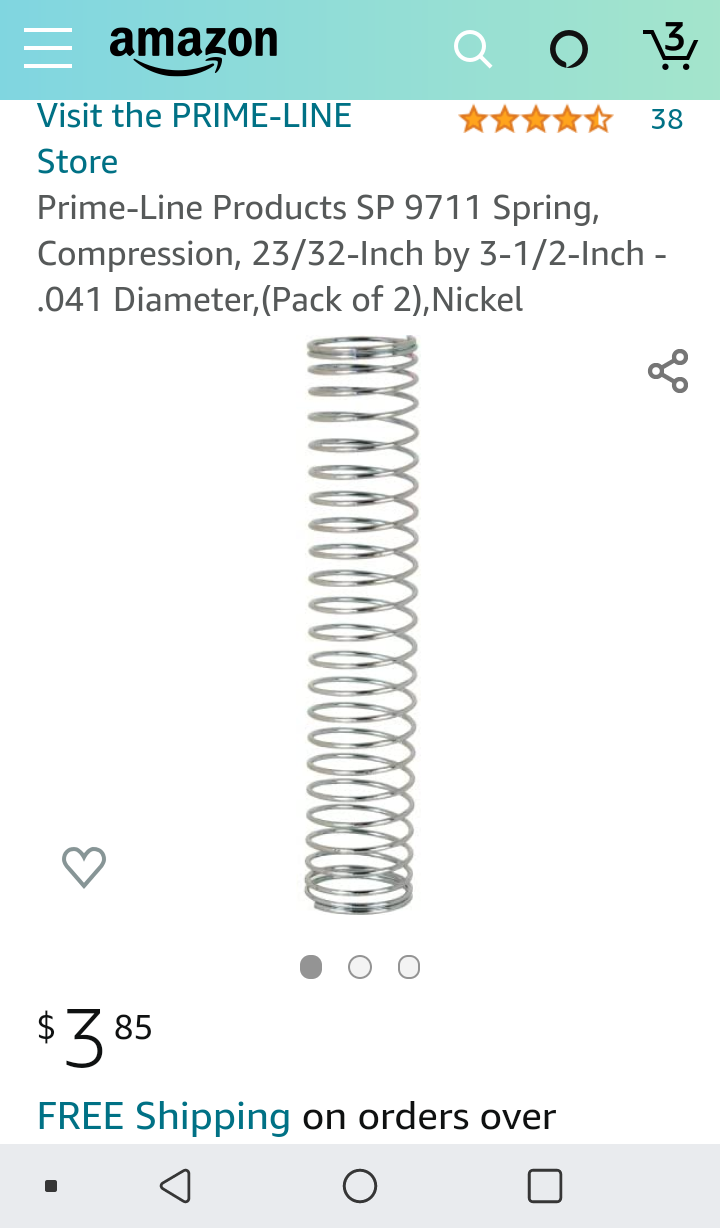This screenshot has width=720, height=1228.
Task: Open the shopping cart
Action: 669,47
